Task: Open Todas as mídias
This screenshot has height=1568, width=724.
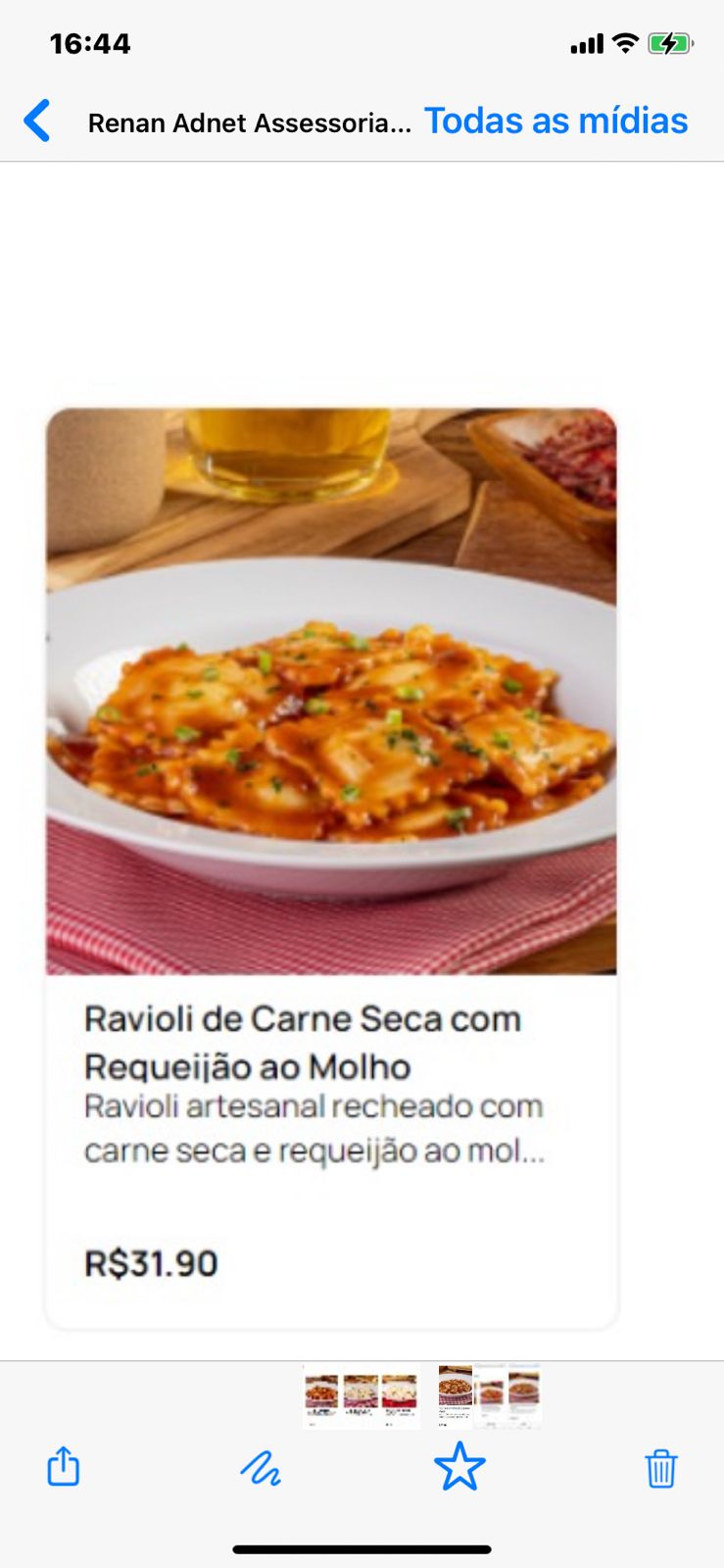Action: (555, 122)
